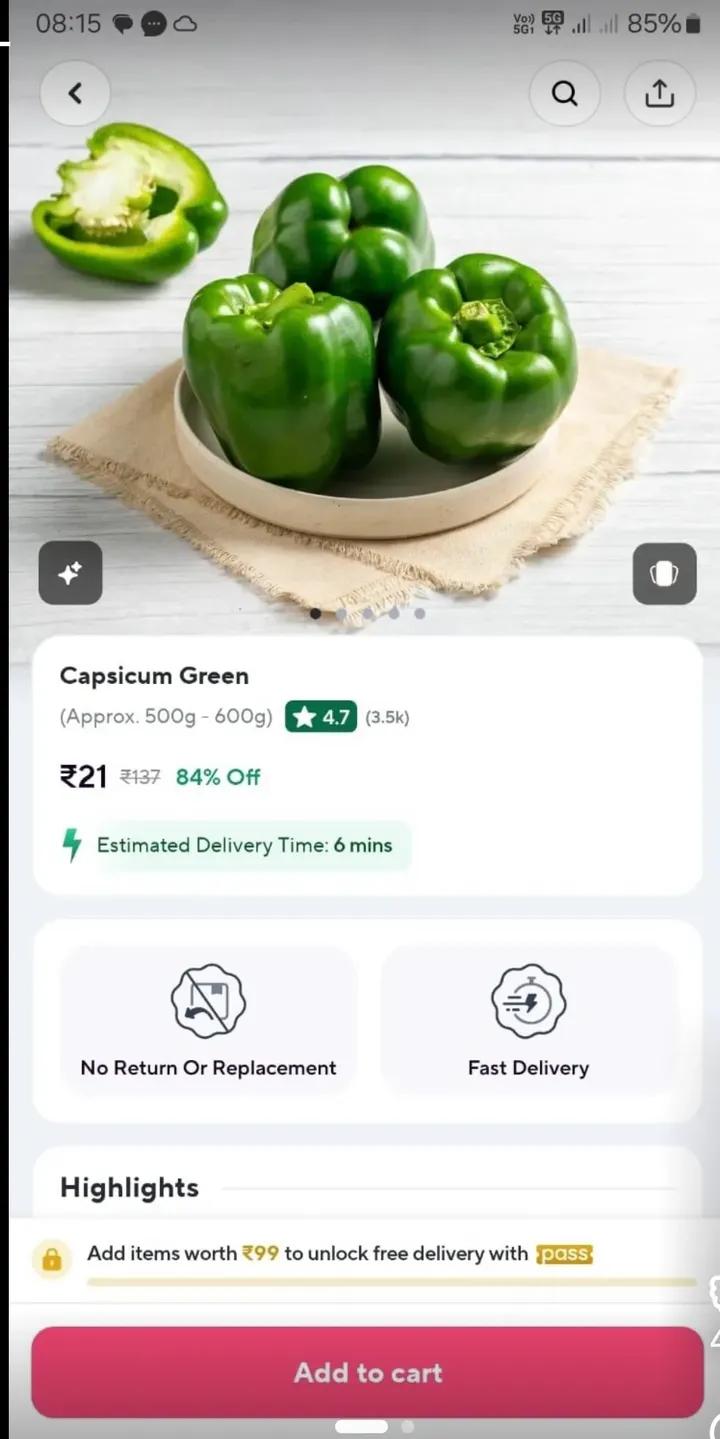The height and width of the screenshot is (1439, 720).
Task: Open search from the top bar
Action: [x=564, y=93]
